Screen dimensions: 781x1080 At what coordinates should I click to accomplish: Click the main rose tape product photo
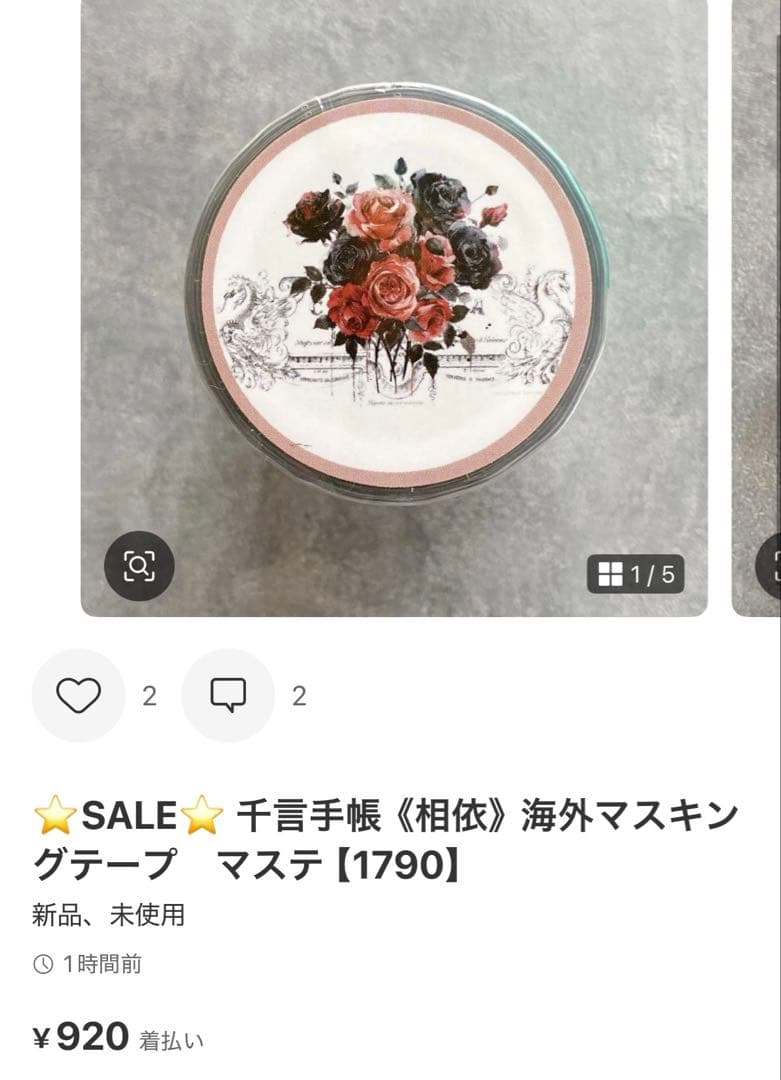pos(390,300)
